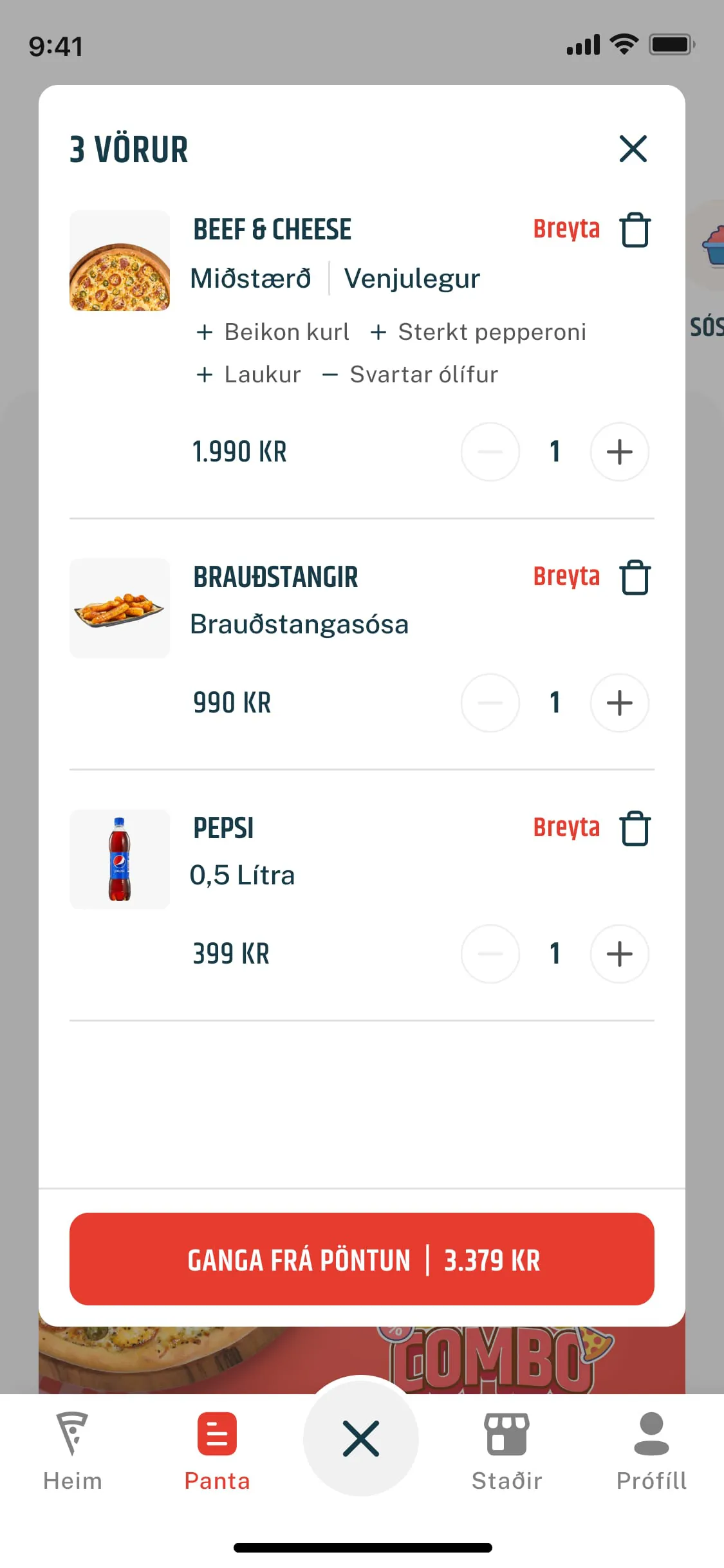Select Breyta next to Pepsi
This screenshot has height=1568, width=724.
(x=566, y=828)
